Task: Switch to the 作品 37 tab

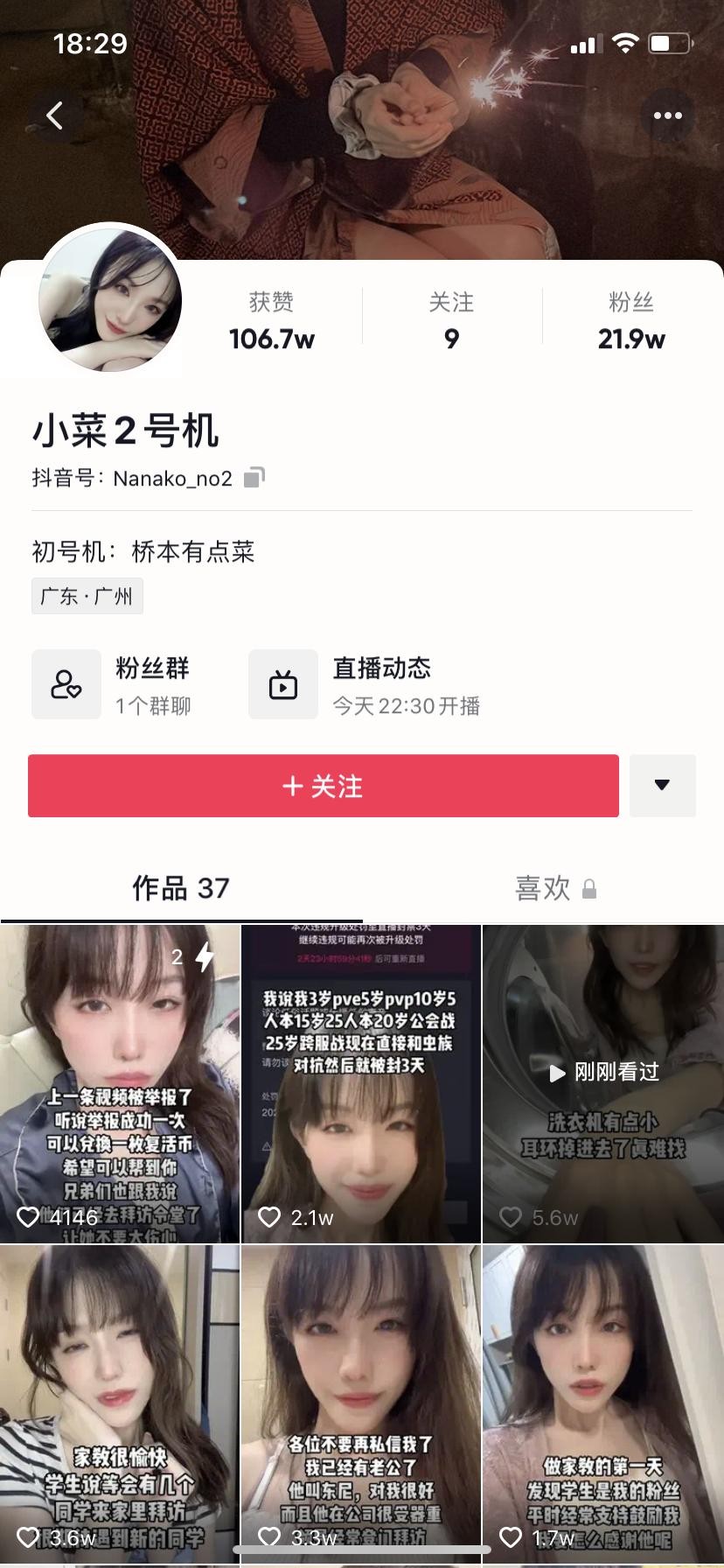Action: (x=181, y=889)
